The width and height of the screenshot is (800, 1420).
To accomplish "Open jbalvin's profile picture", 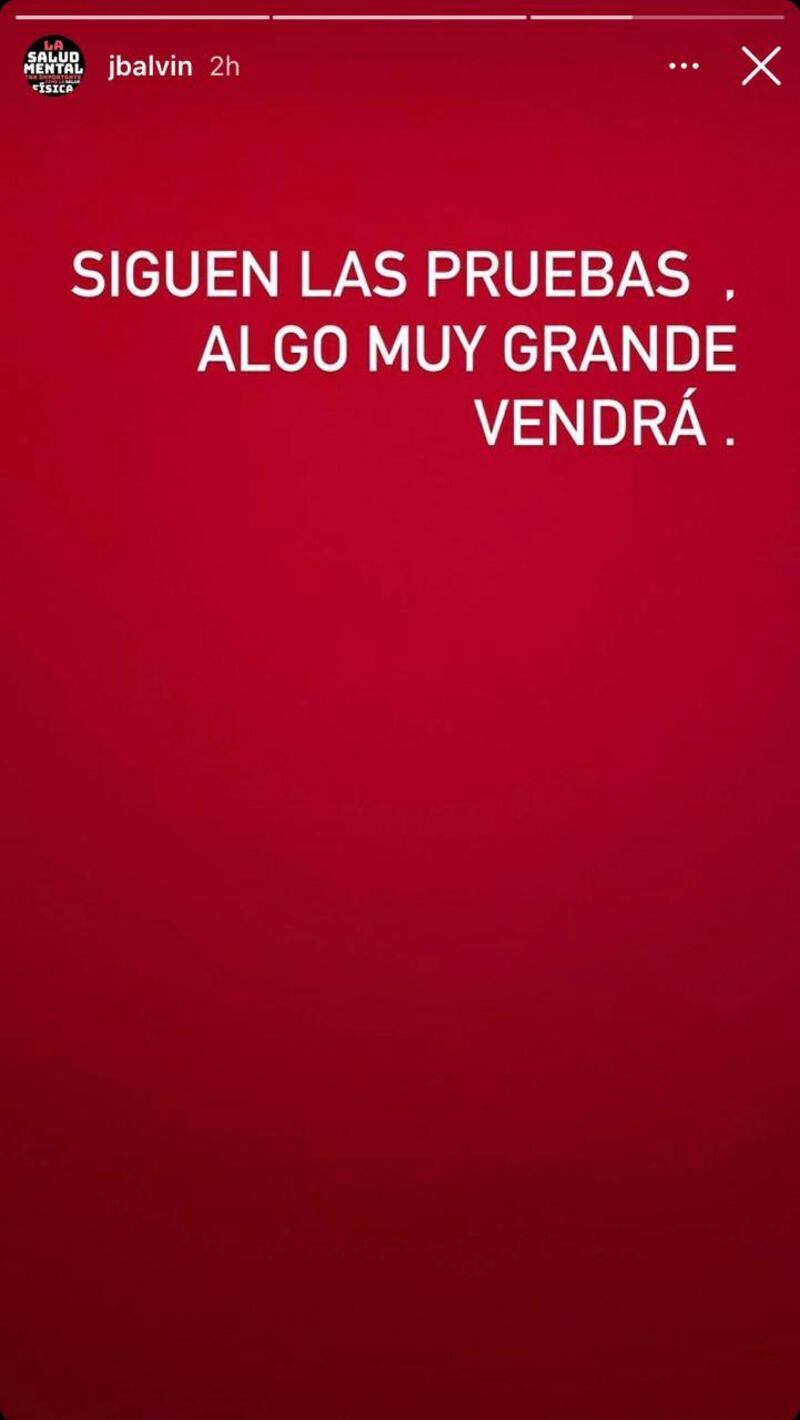I will (x=54, y=66).
